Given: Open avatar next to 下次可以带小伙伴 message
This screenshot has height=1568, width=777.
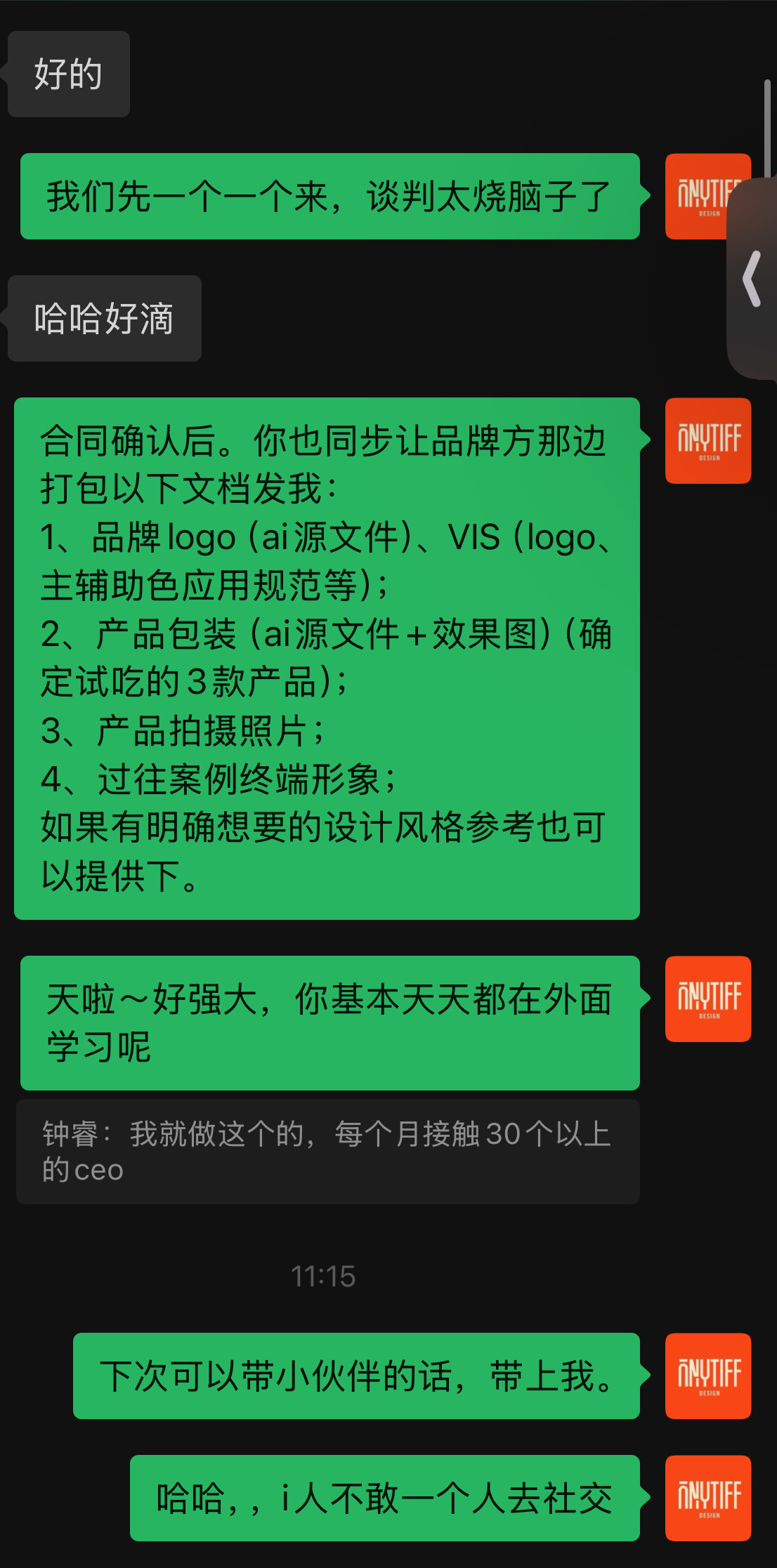Looking at the screenshot, I should coord(708,1376).
